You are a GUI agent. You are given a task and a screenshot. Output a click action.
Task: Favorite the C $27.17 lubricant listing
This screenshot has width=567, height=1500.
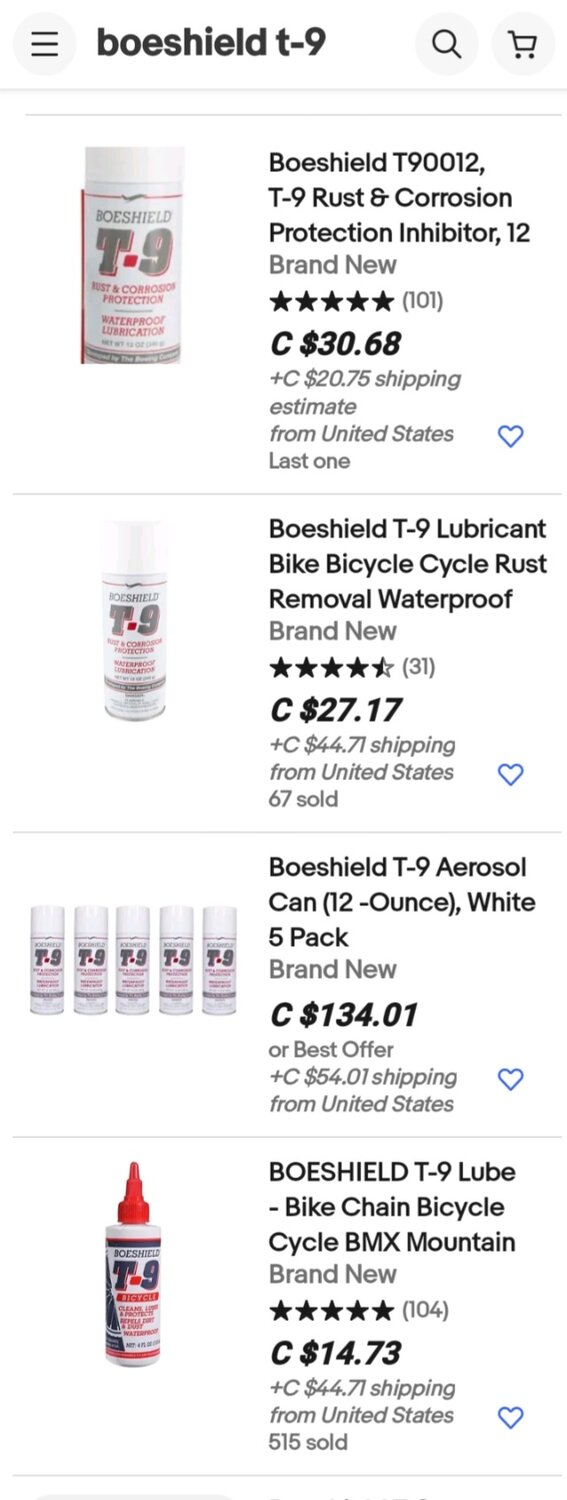pyautogui.click(x=511, y=774)
